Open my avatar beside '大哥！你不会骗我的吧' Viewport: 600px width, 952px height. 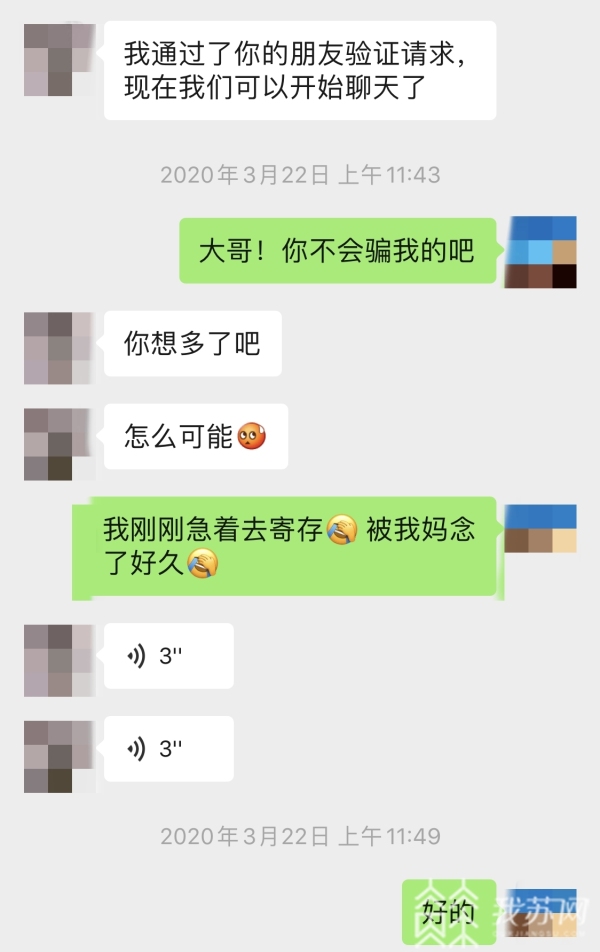pos(541,252)
